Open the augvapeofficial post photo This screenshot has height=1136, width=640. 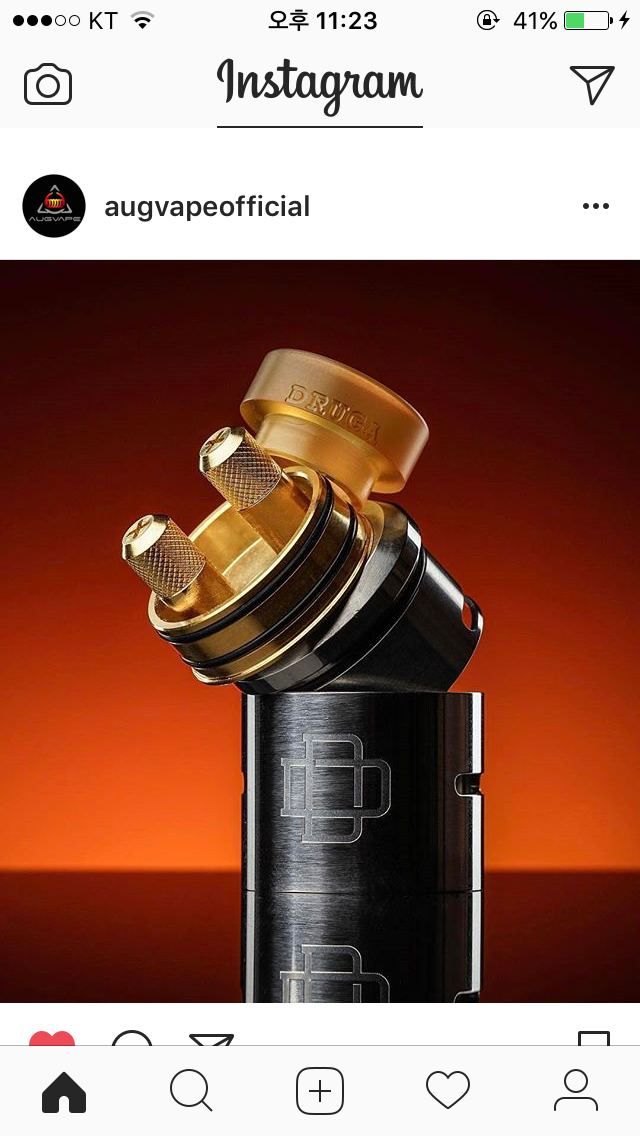pyautogui.click(x=320, y=630)
